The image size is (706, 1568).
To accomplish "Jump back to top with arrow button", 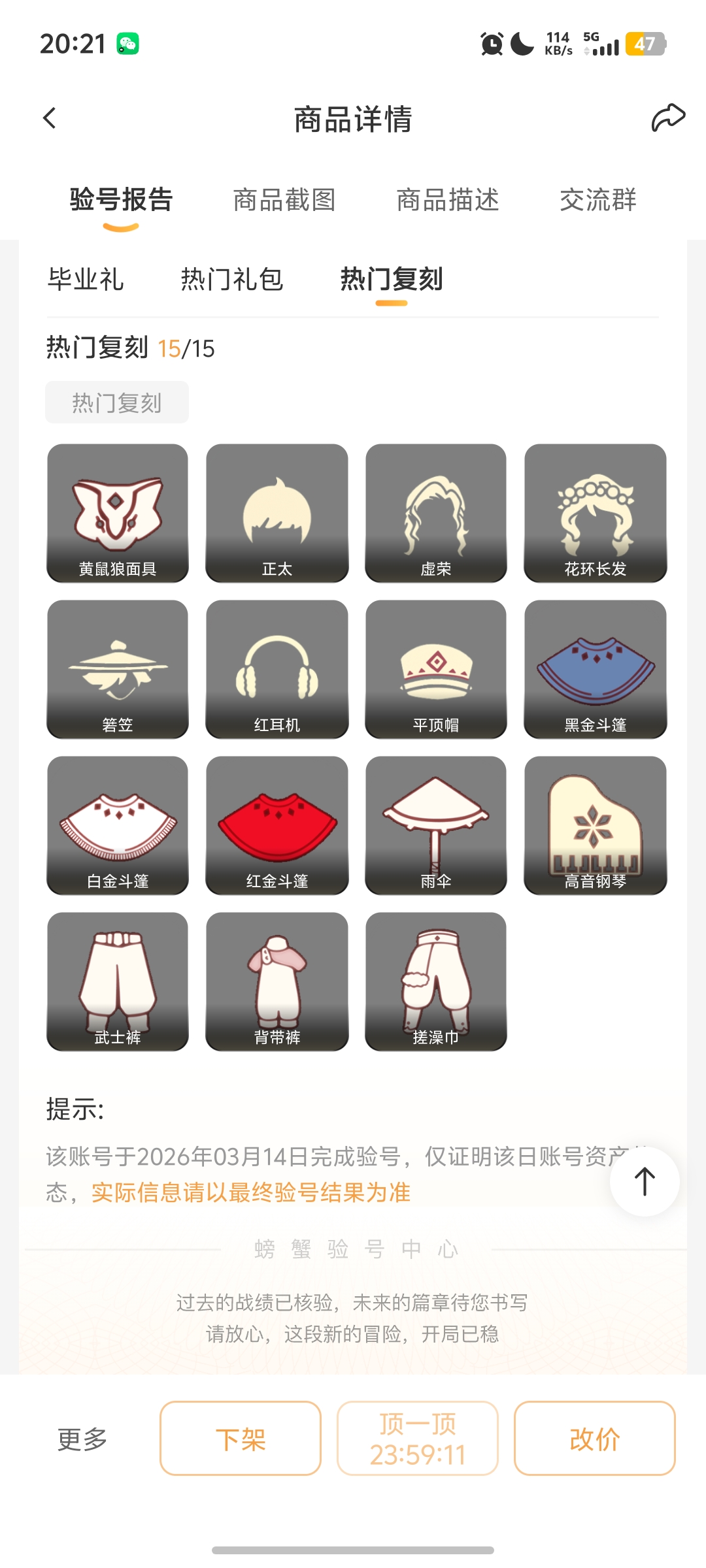I will (645, 1181).
